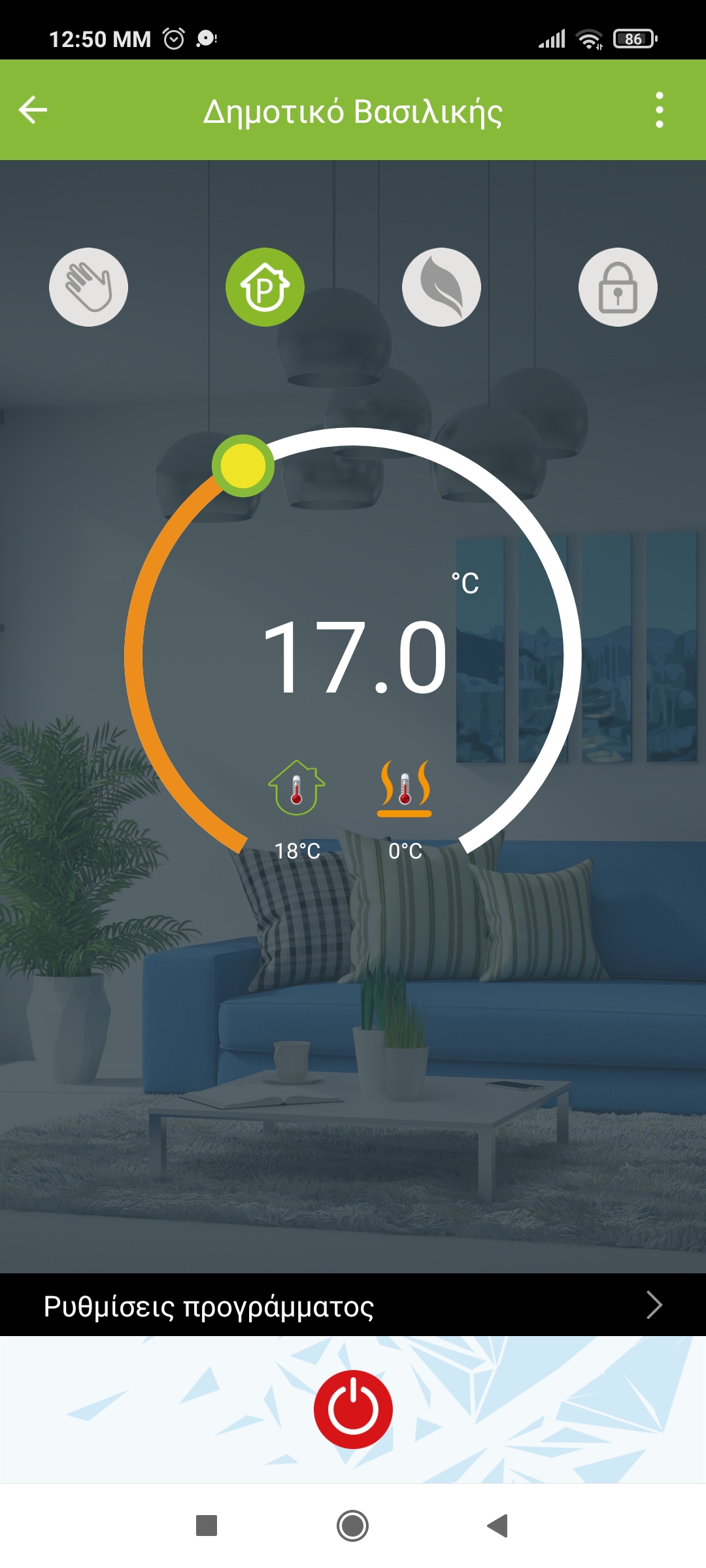The image size is (706, 1568).
Task: Tap the red power button
Action: [353, 1409]
